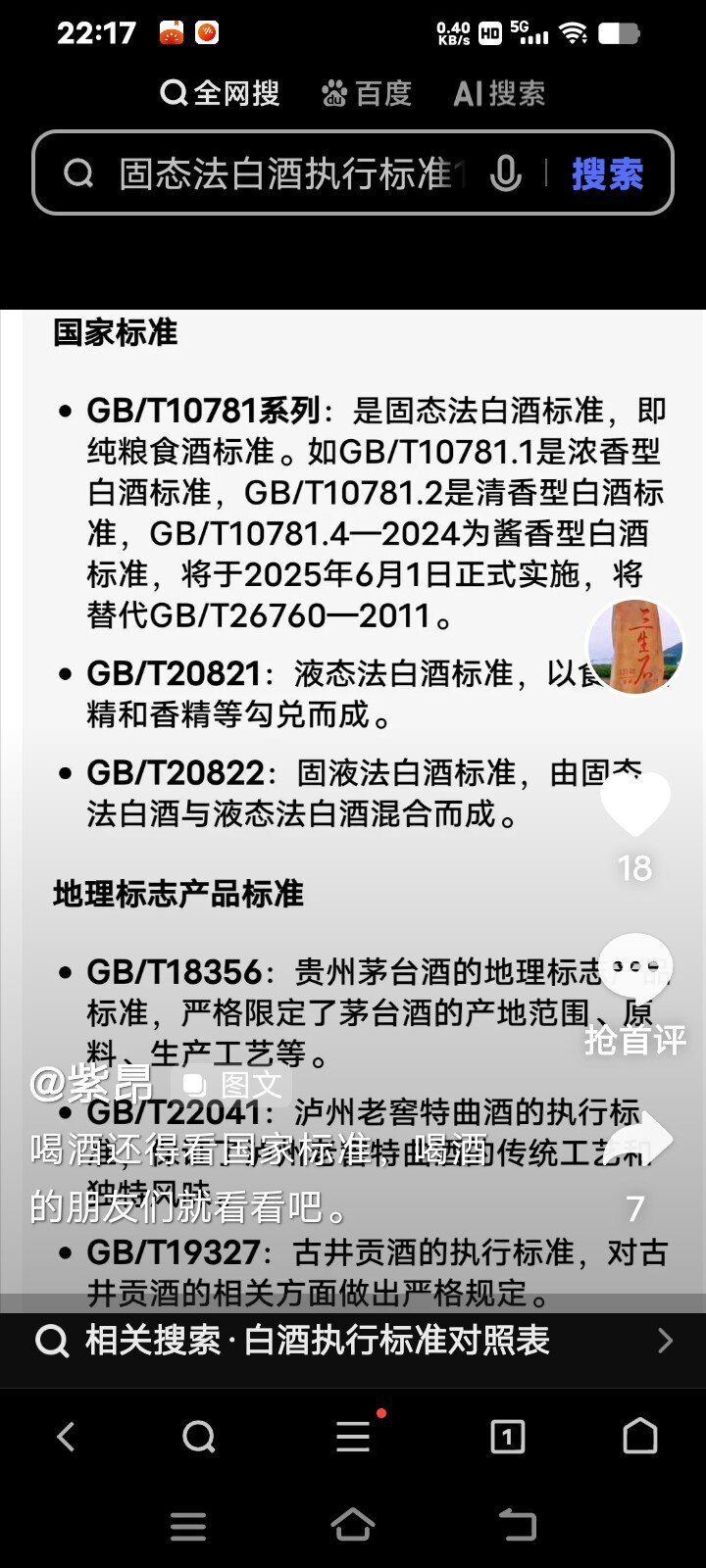The height and width of the screenshot is (1568, 706).
Task: Open search from the bottom toolbar
Action: 199,1437
